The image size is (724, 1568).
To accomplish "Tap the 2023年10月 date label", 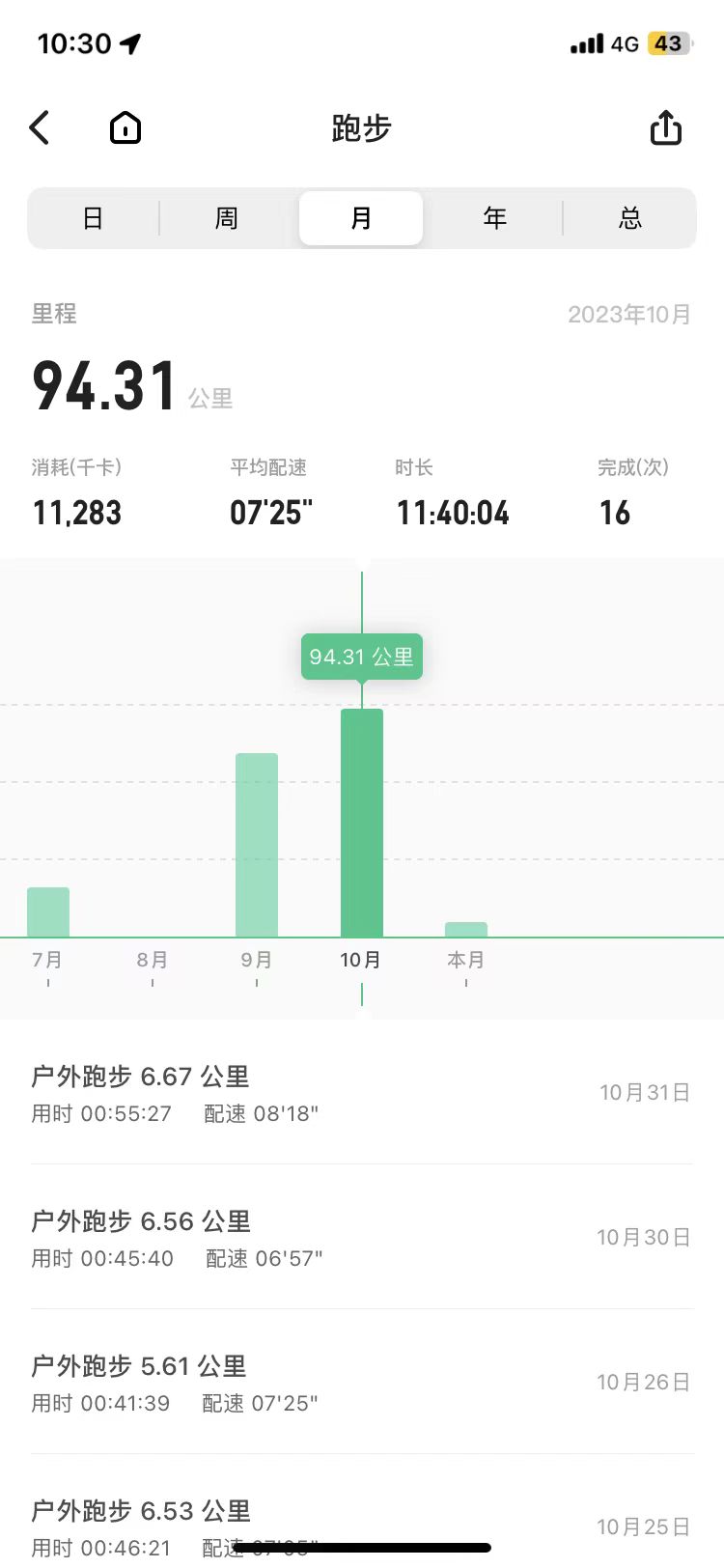I will [x=627, y=314].
